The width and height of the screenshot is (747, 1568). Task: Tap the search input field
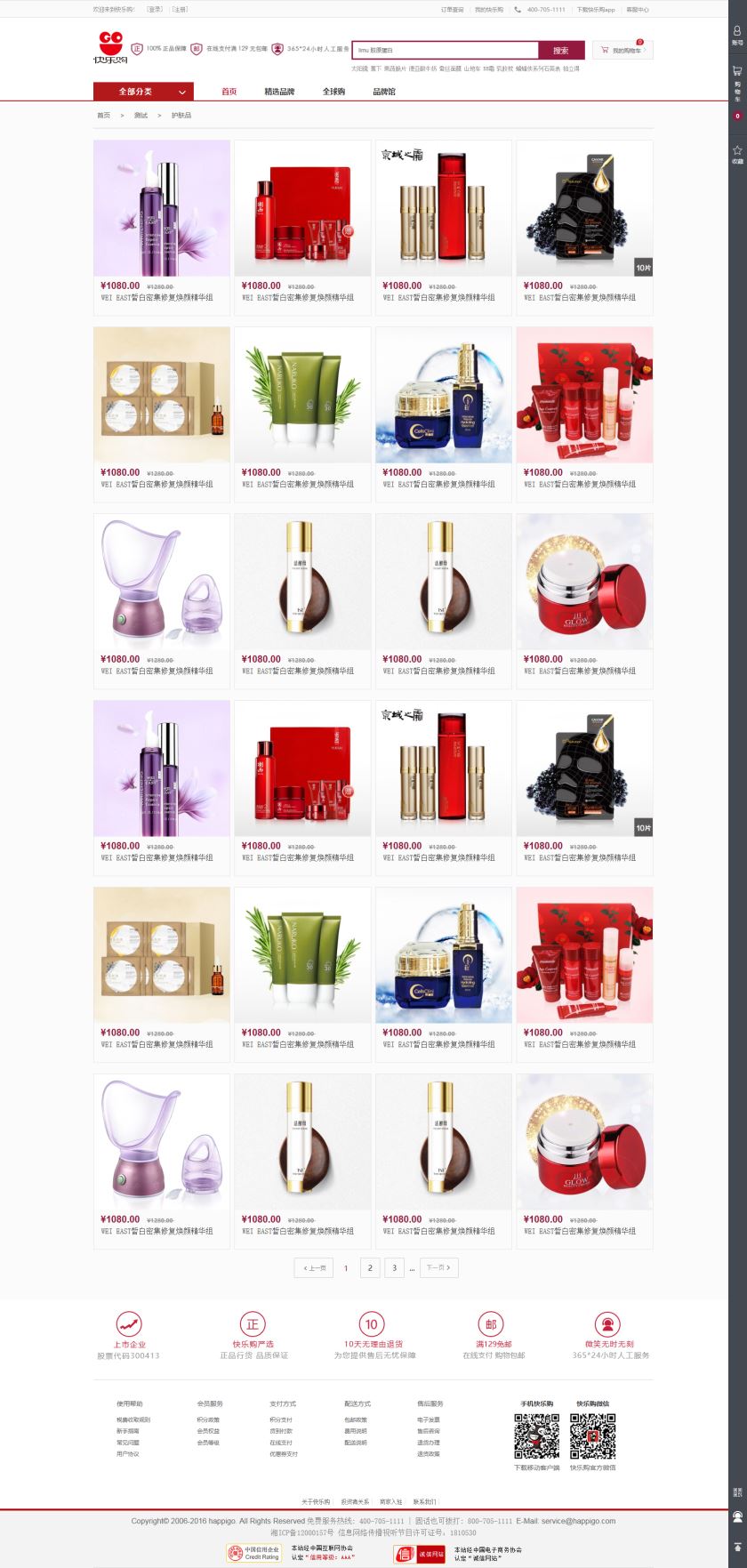tap(445, 51)
